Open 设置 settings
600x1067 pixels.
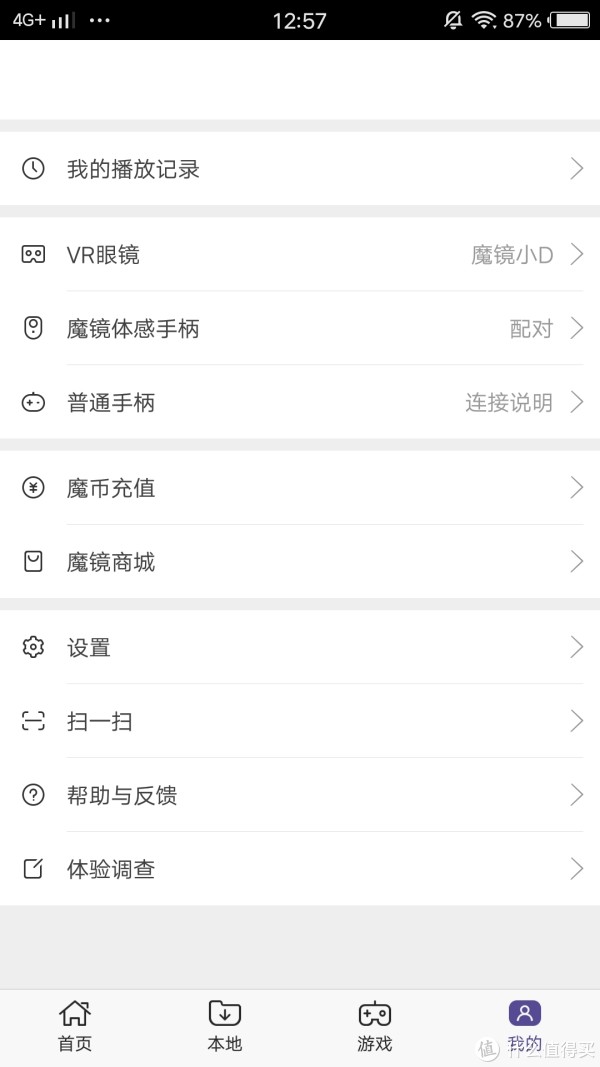click(300, 647)
